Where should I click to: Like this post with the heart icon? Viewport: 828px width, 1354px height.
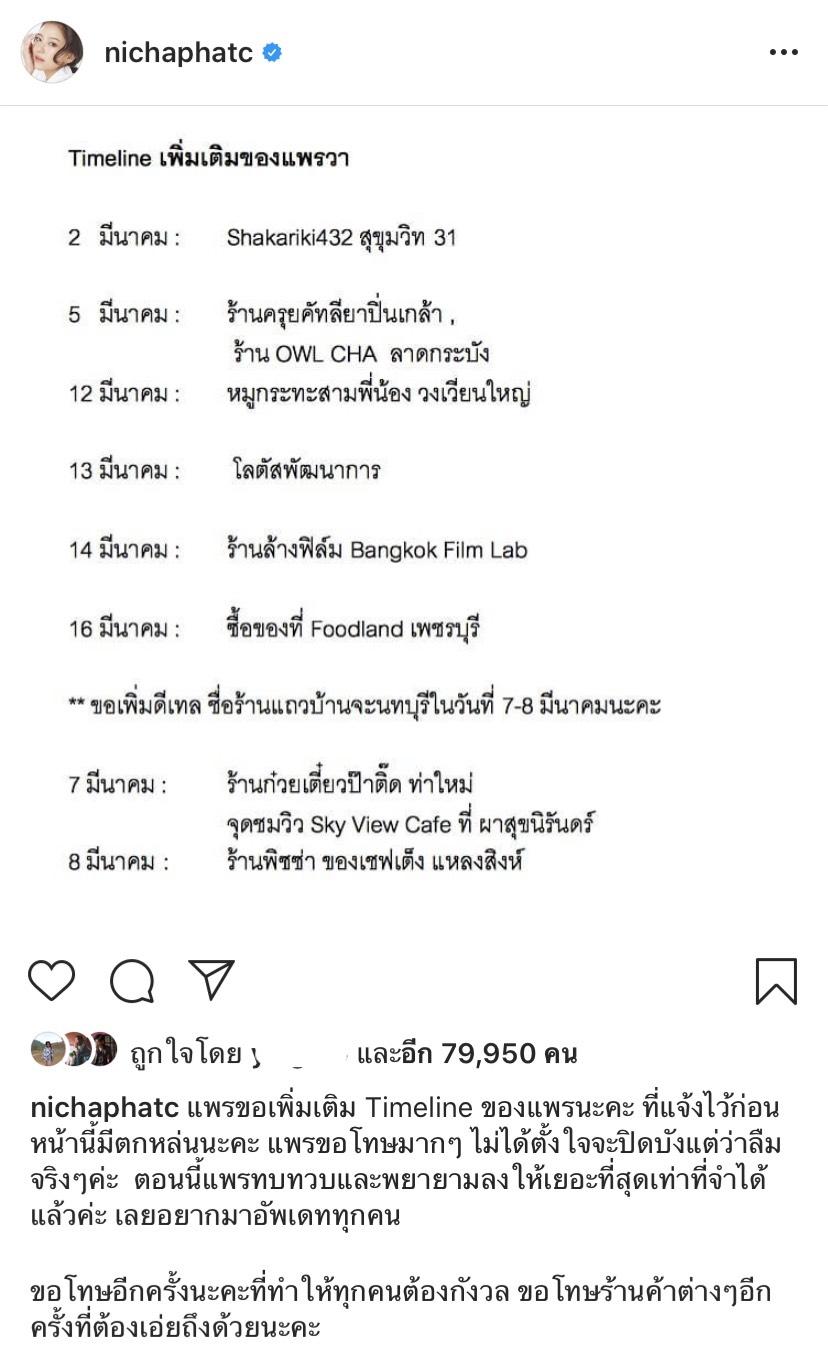coord(51,980)
